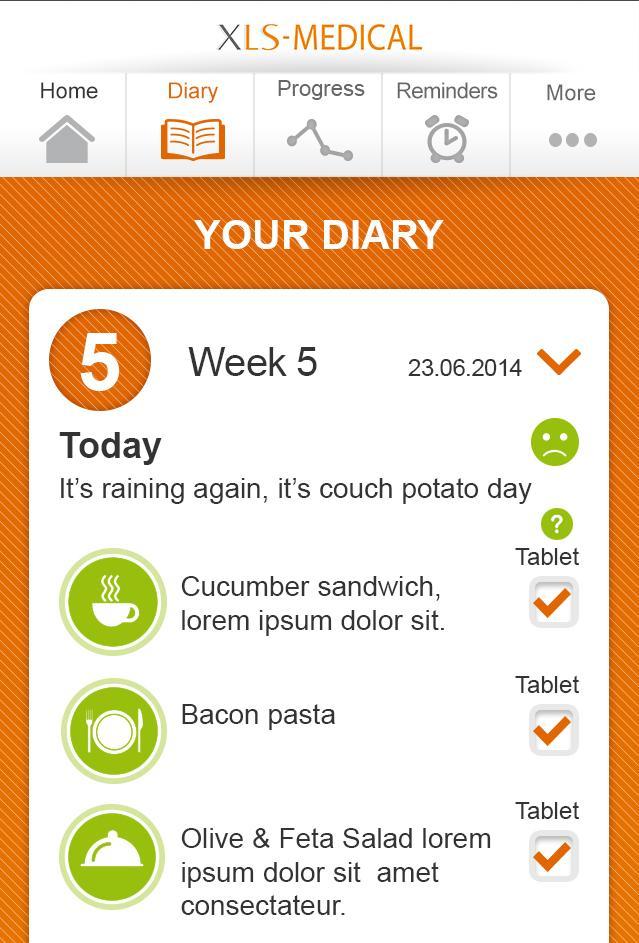639x943 pixels.
Task: Open the Cucumber sandwich breakfast entry
Action: 311,603
